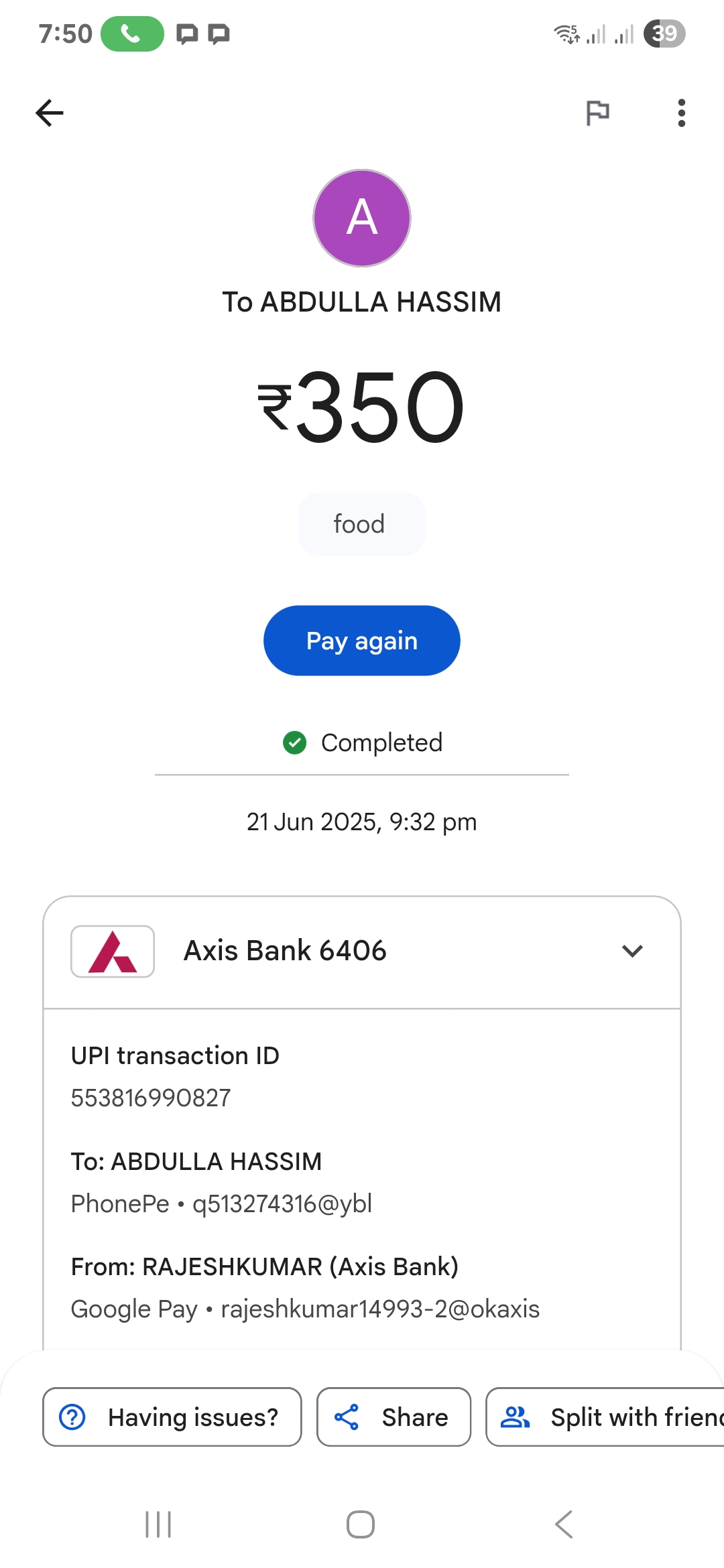The image size is (724, 1568).
Task: Open ABDULLA HASSIM's profile avatar
Action: tap(362, 218)
